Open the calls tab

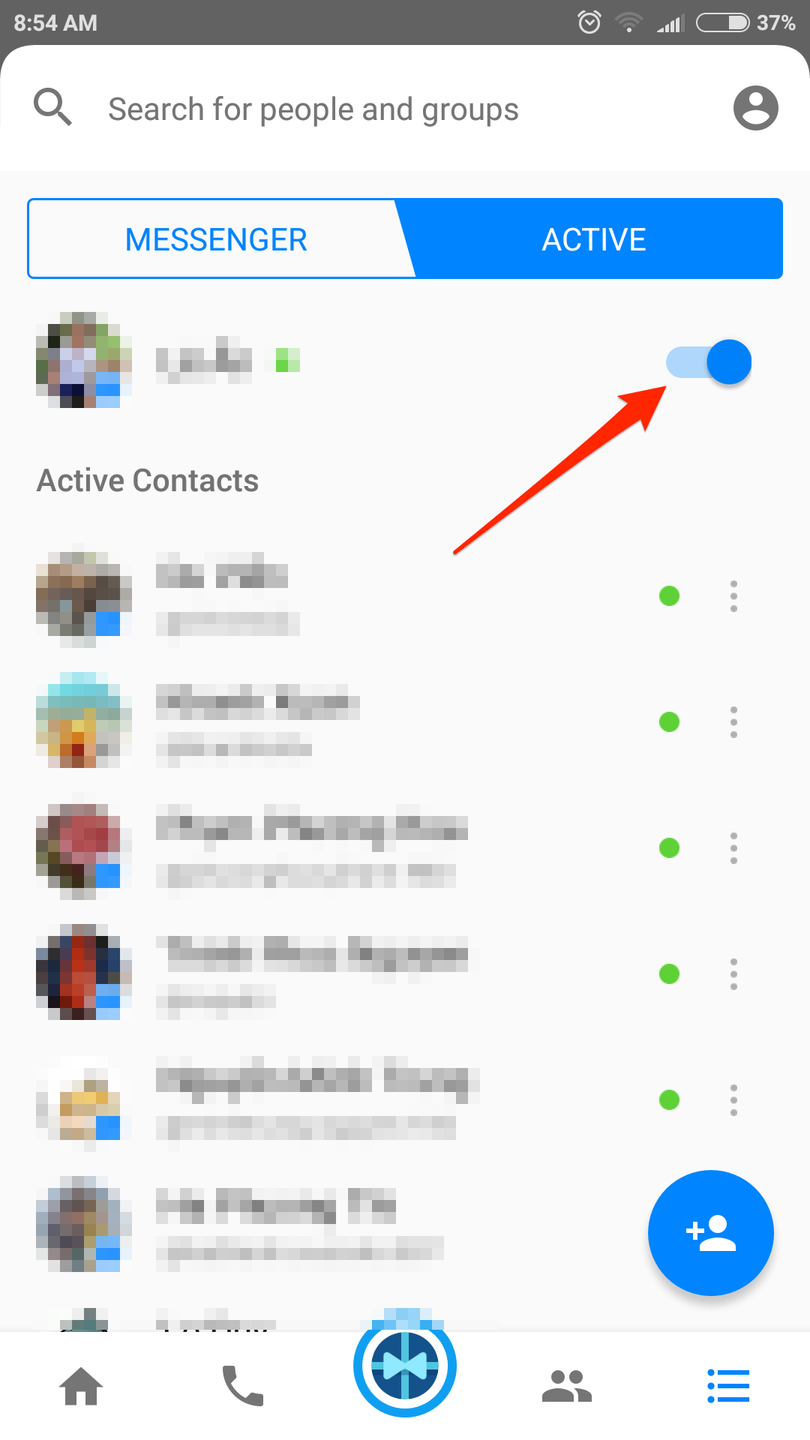242,1387
